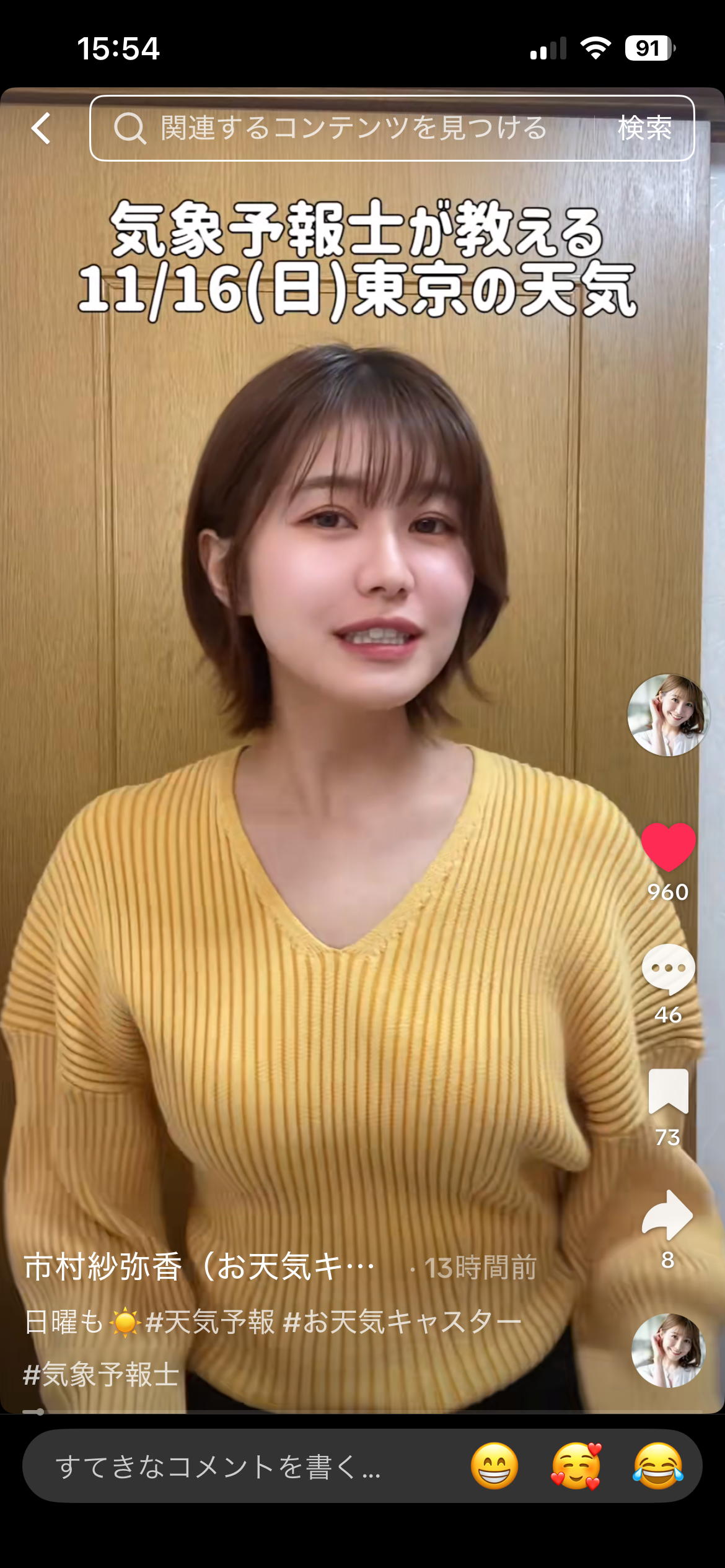Open the comments speech-bubble icon
The width and height of the screenshot is (725, 1568).
pyautogui.click(x=667, y=969)
